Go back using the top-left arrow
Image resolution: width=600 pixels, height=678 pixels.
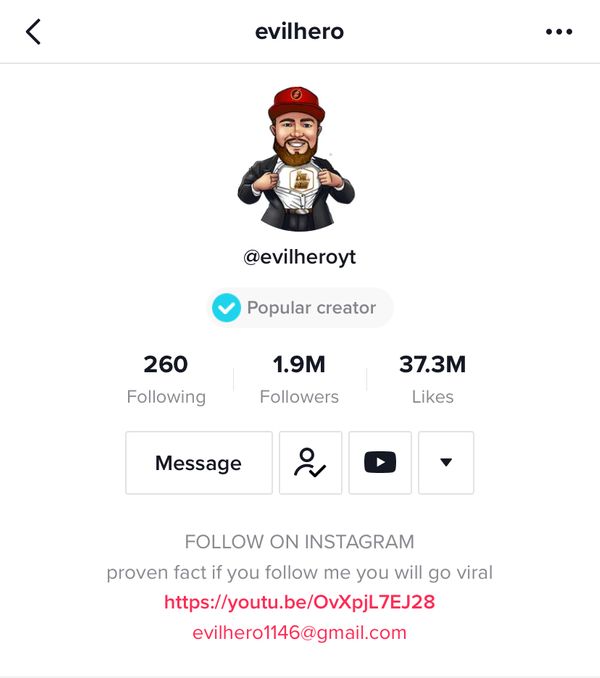(33, 32)
